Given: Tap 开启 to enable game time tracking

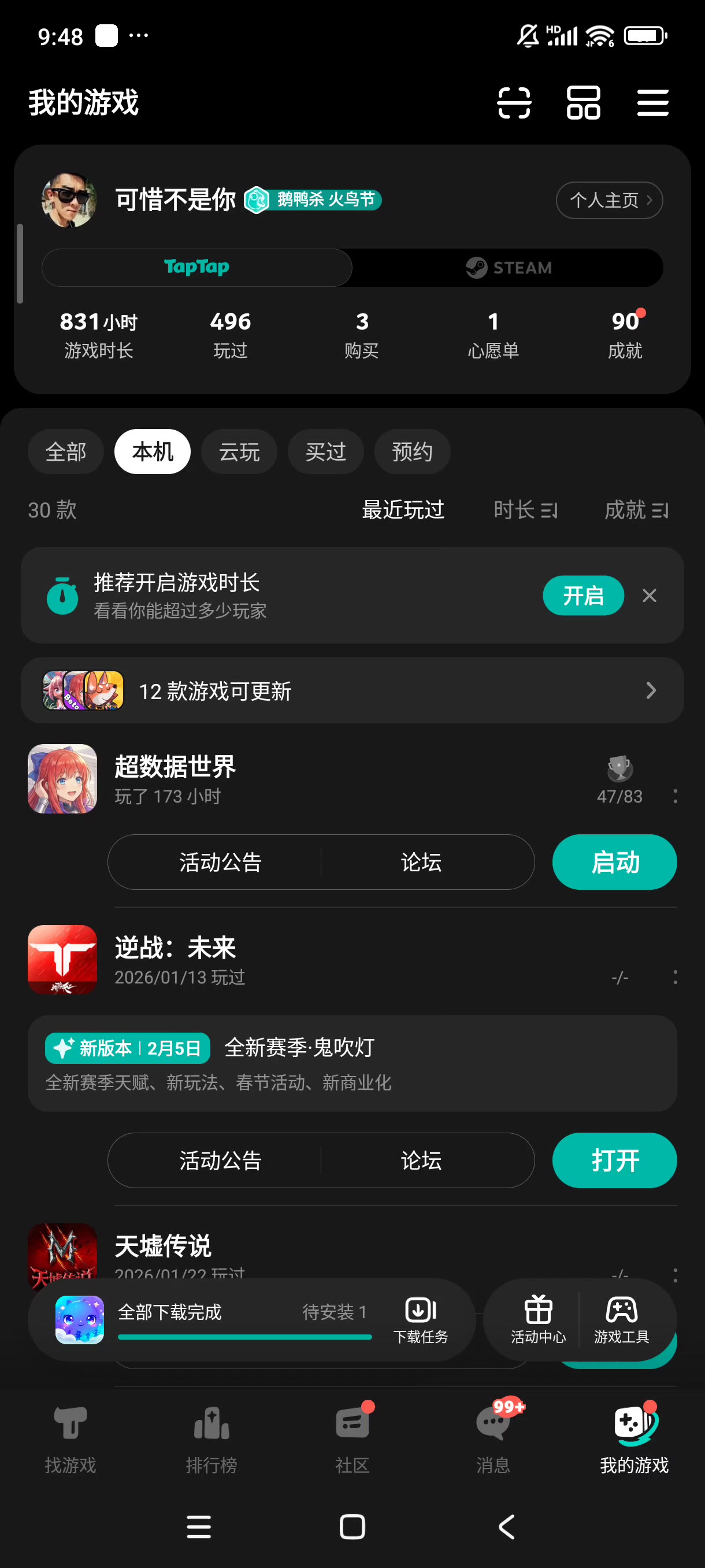Looking at the screenshot, I should tap(582, 596).
